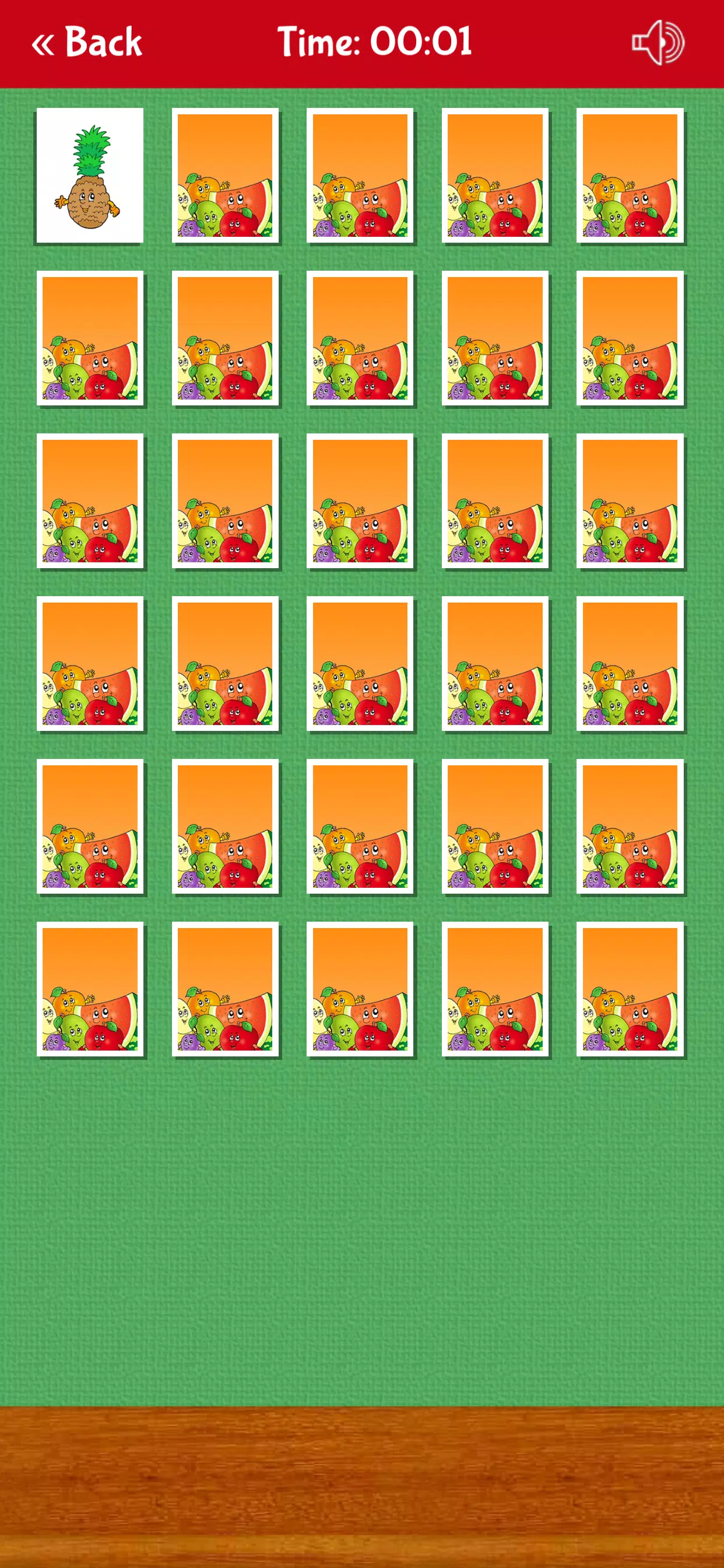Go back using the Back button
The height and width of the screenshot is (1568, 724).
pos(86,43)
